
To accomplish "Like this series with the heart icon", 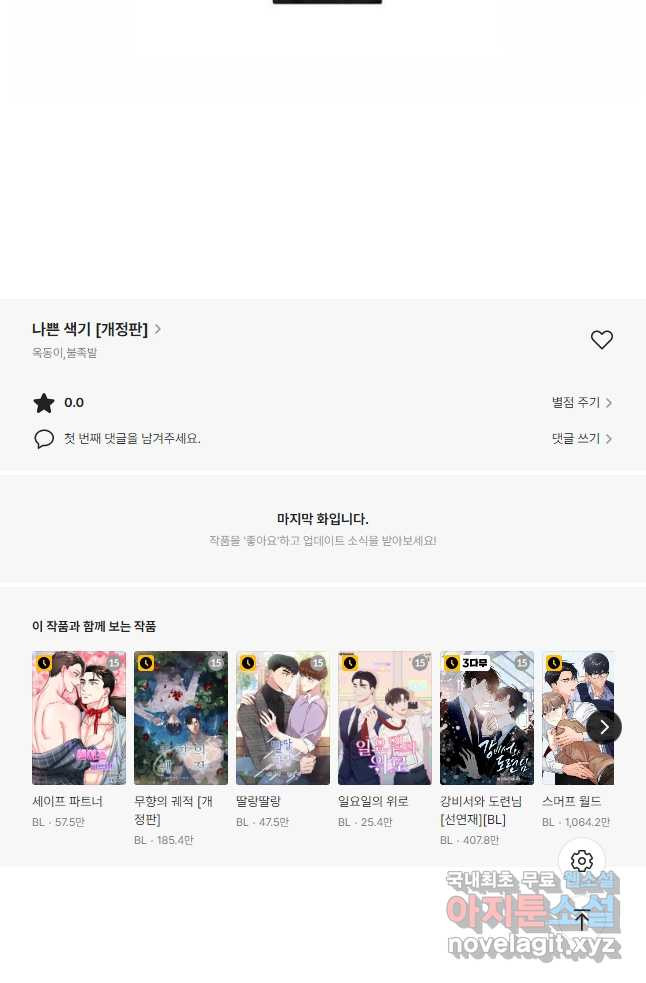I will (601, 340).
